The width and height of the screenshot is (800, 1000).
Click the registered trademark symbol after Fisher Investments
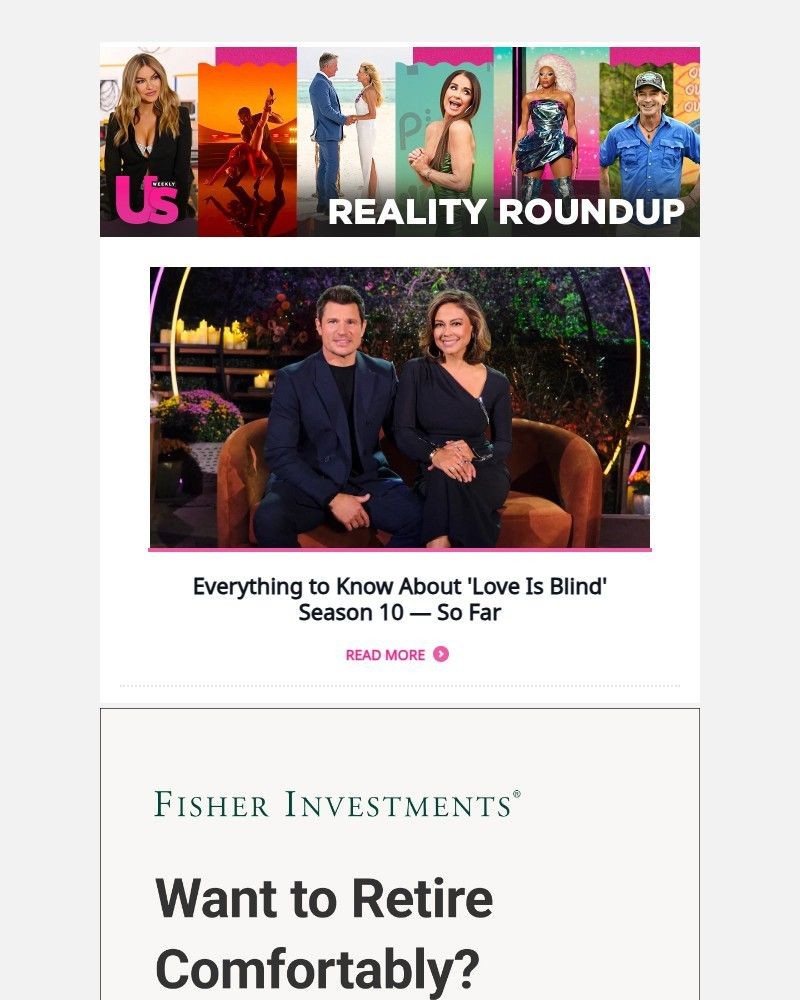pyautogui.click(x=517, y=793)
